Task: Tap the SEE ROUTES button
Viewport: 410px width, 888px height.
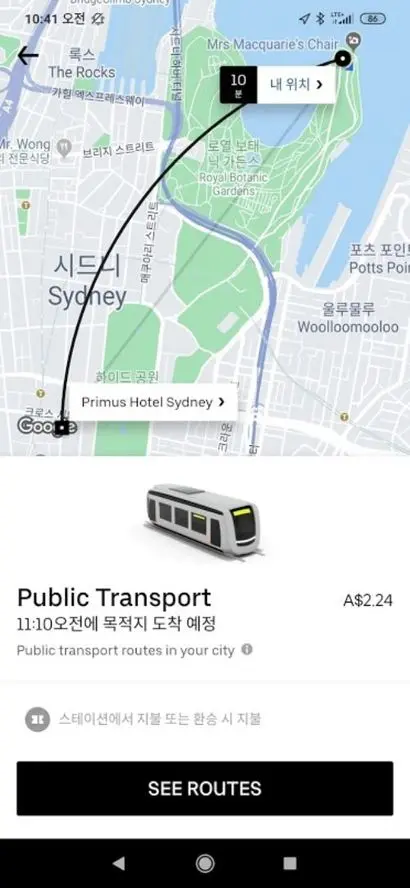Action: coord(204,788)
